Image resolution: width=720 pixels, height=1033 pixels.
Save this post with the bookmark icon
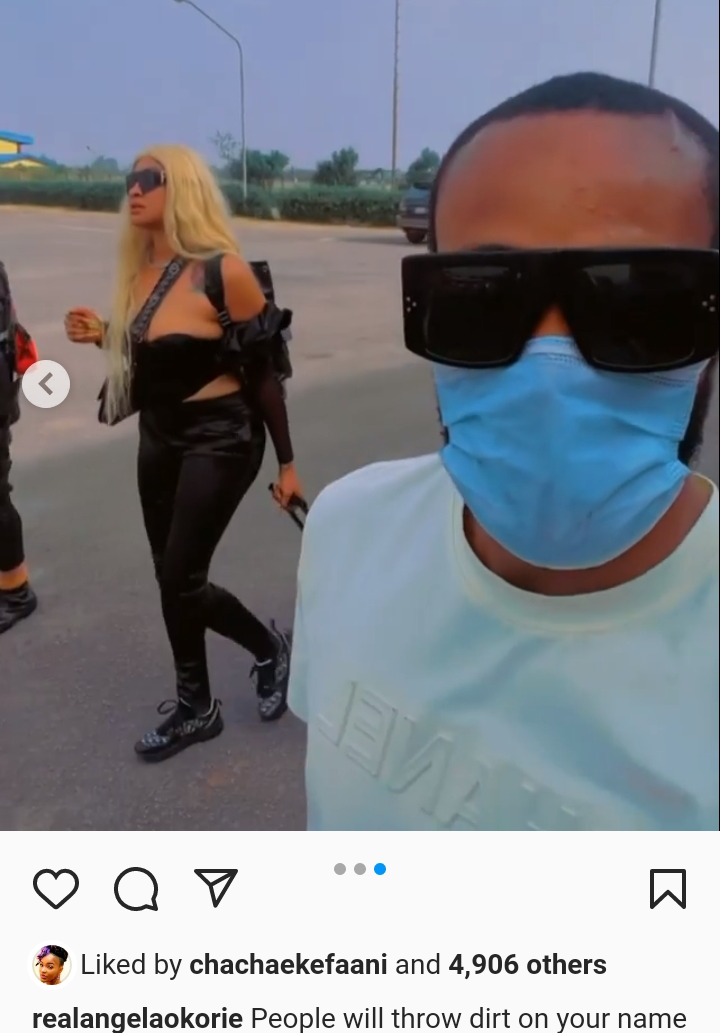[667, 888]
